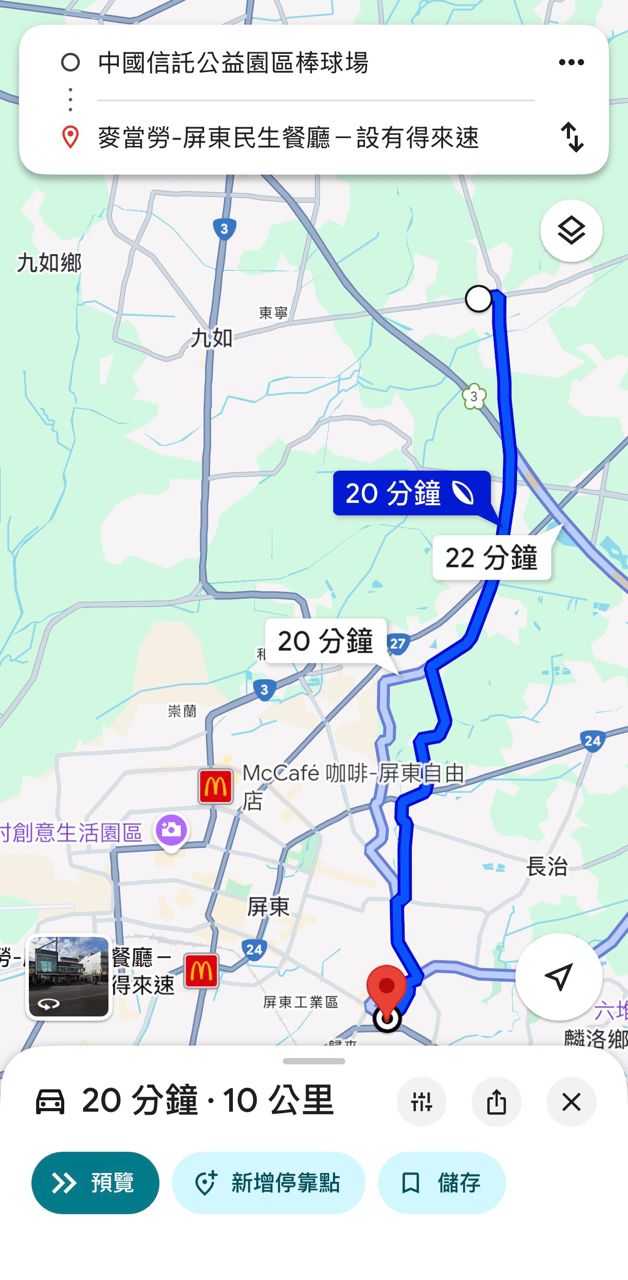The height and width of the screenshot is (1280, 628).
Task: Close the directions panel
Action: (571, 1102)
